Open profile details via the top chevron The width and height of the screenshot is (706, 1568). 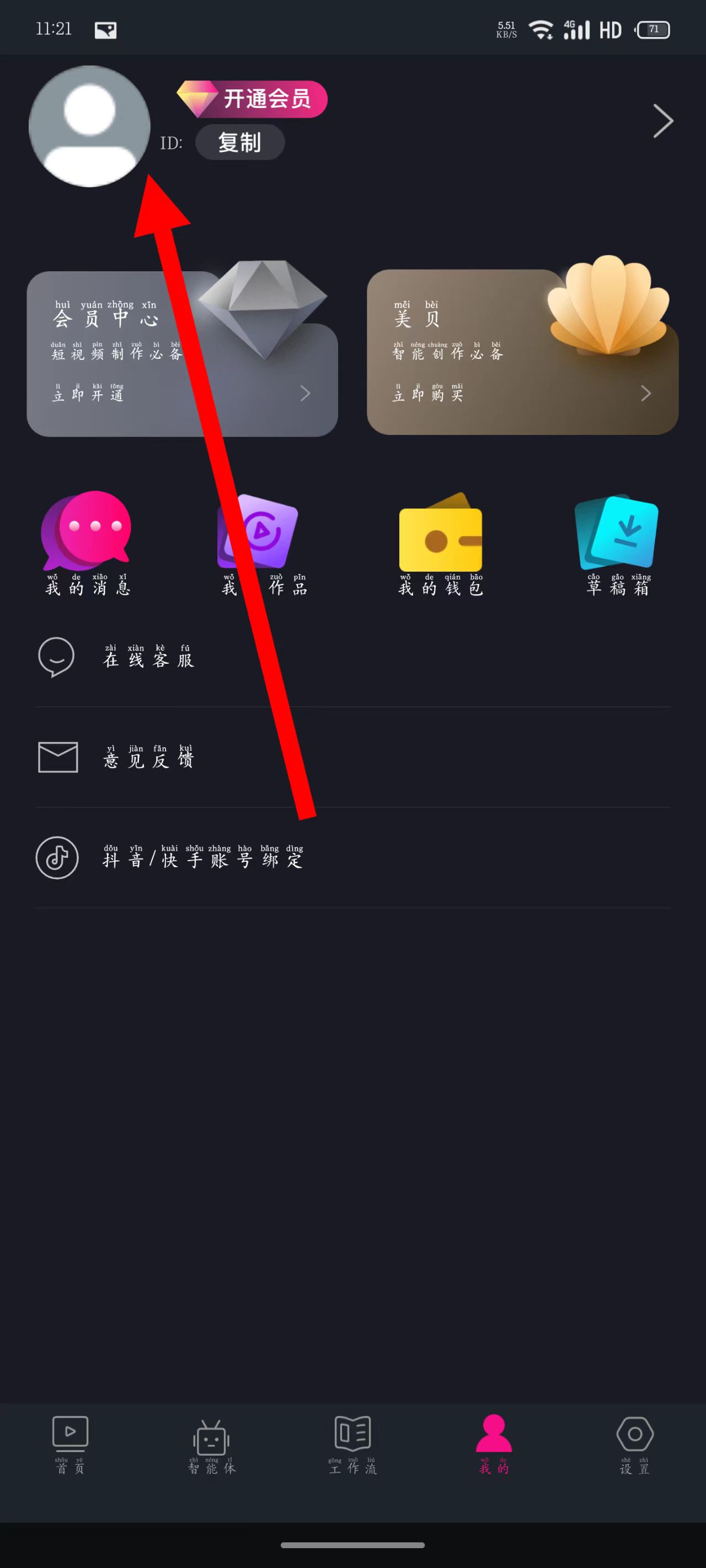(662, 121)
